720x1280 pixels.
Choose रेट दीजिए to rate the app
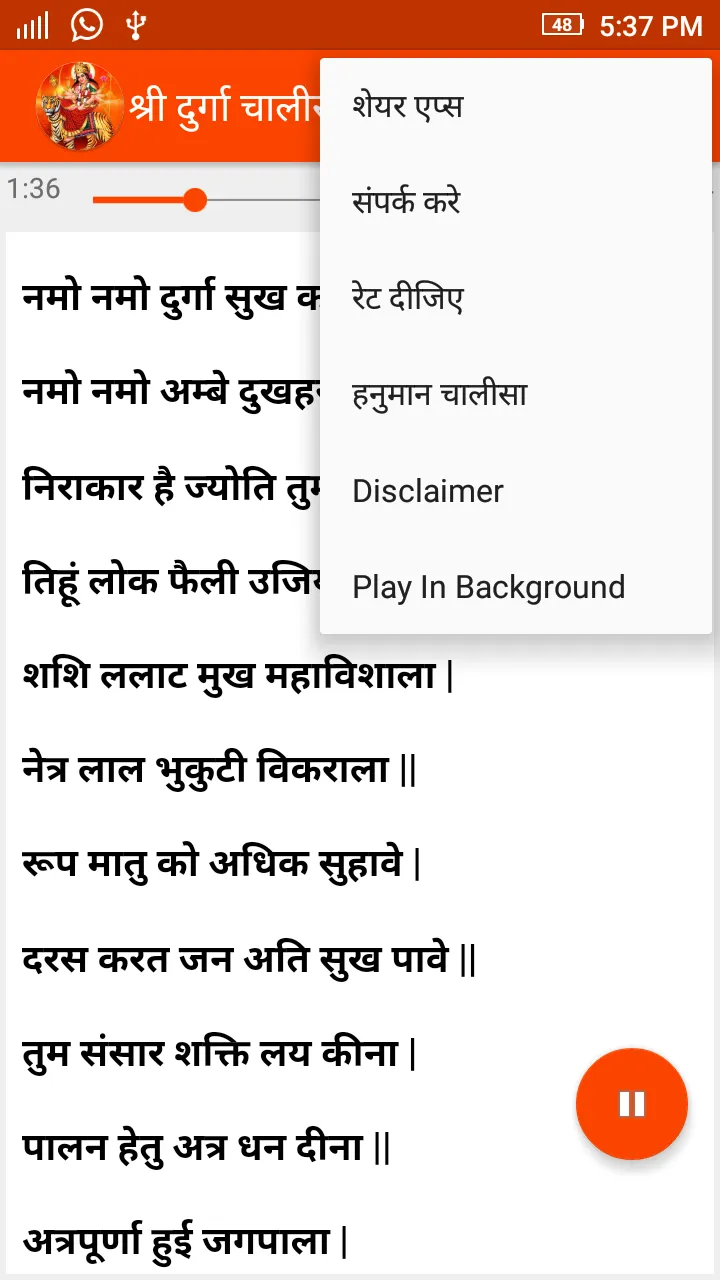tap(515, 298)
